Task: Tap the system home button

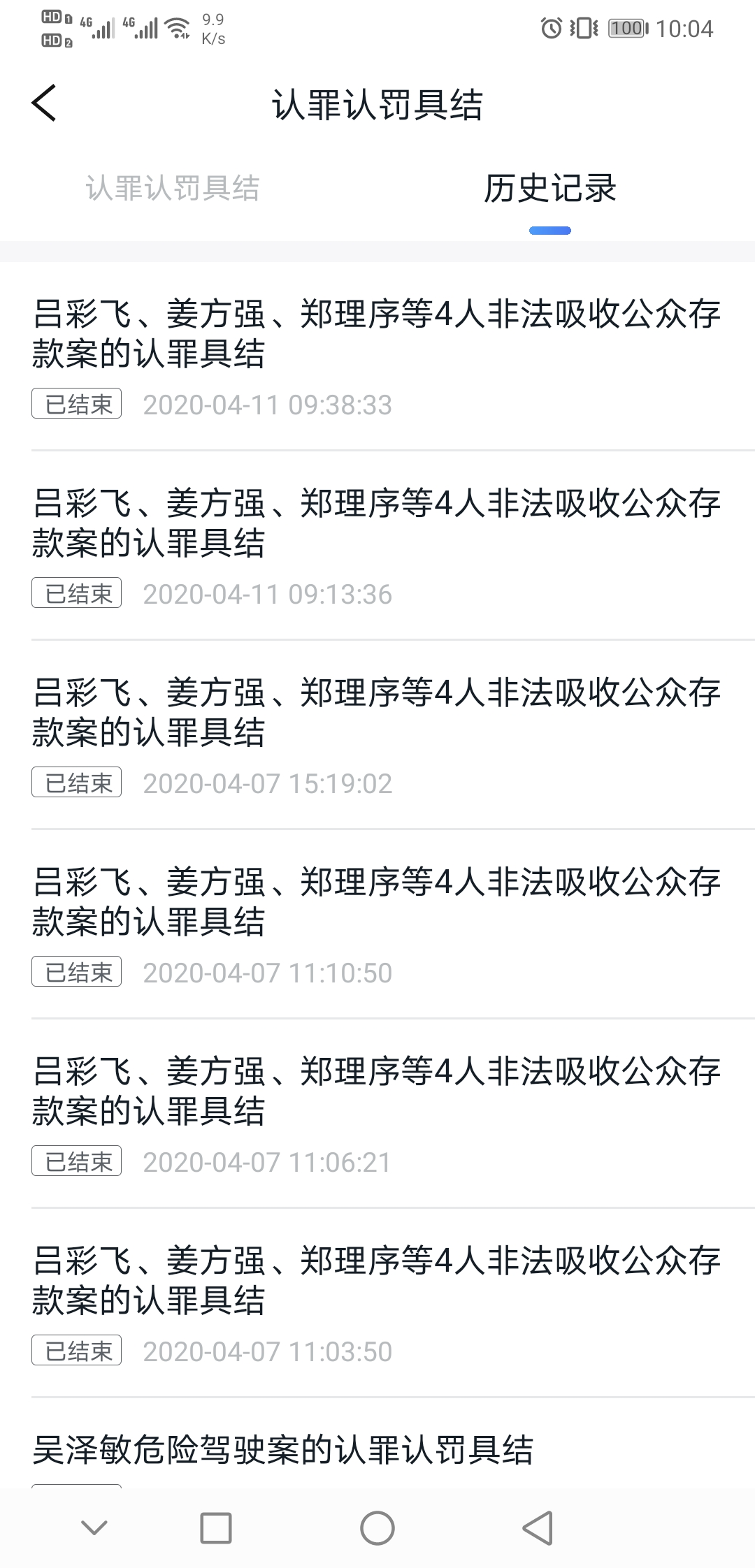Action: pos(377,1528)
